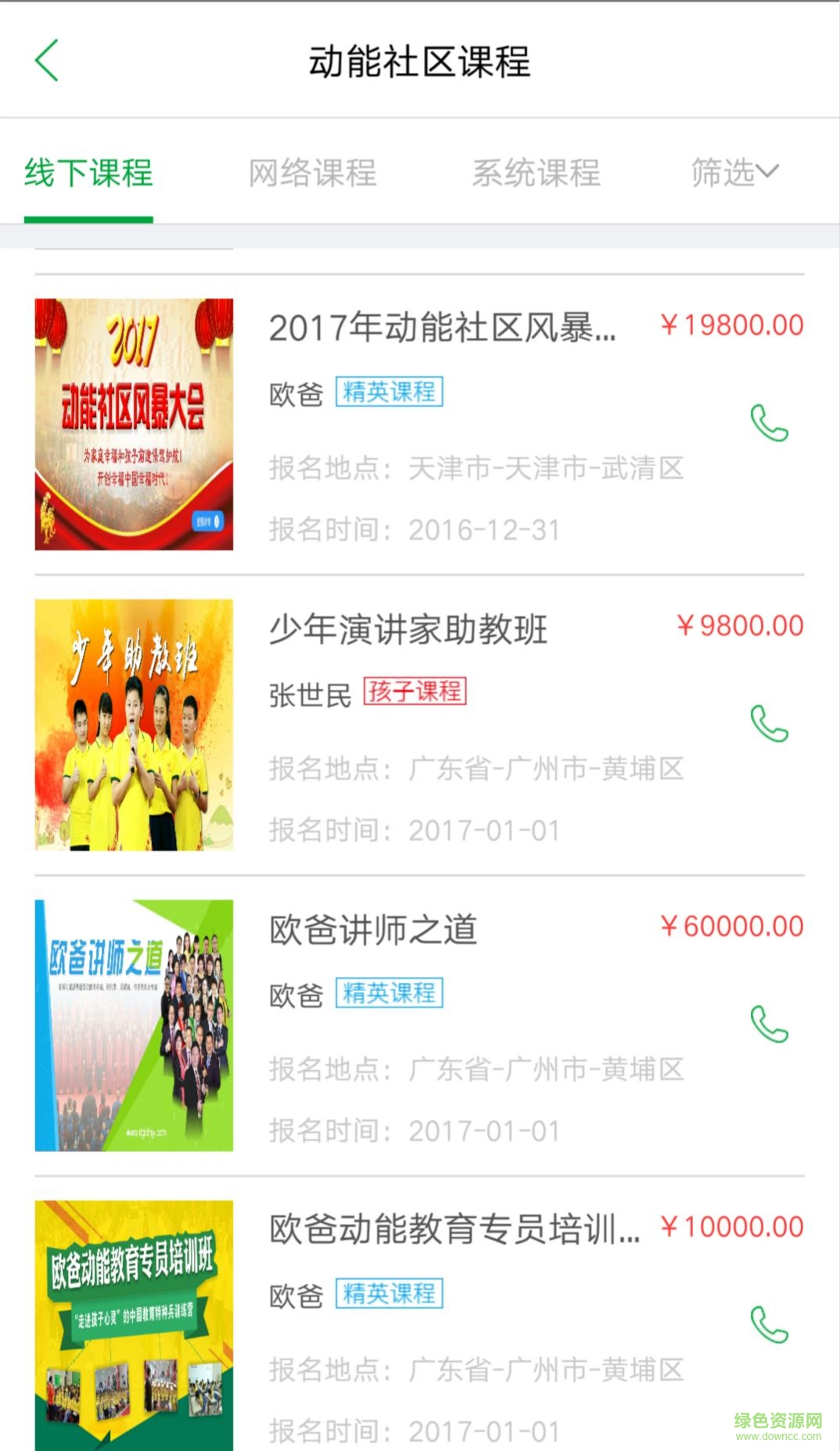Open the 少年演讲家助教班 course

408,630
